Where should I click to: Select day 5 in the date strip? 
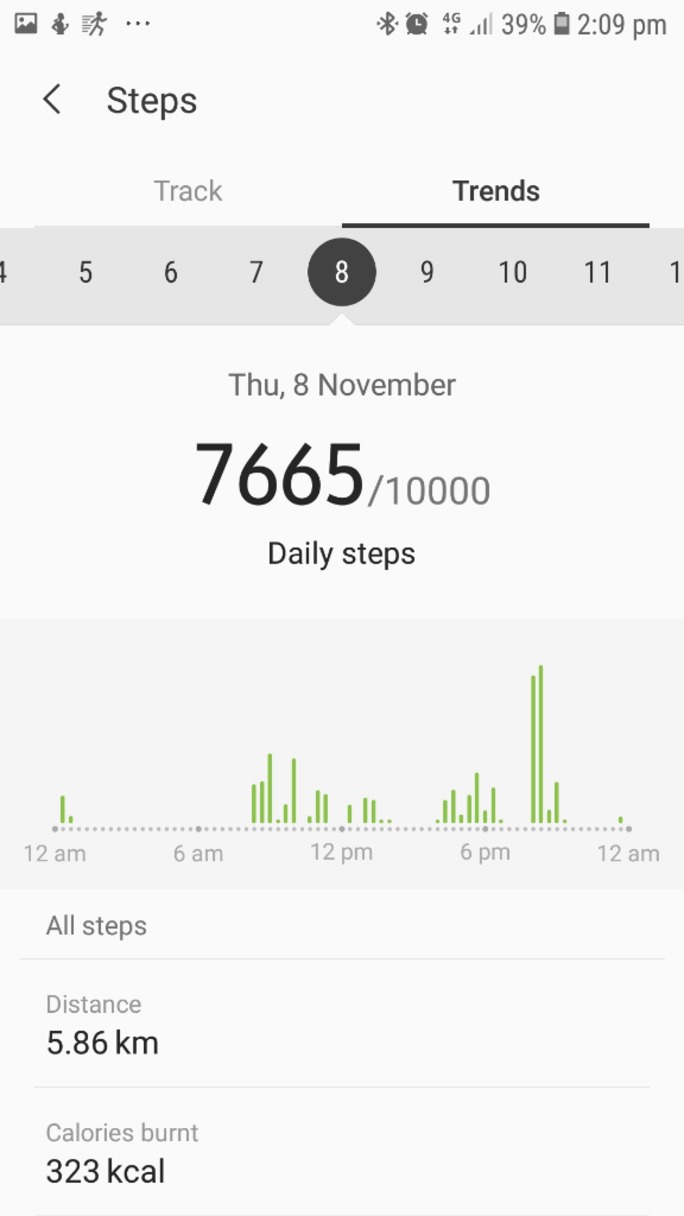click(x=85, y=272)
